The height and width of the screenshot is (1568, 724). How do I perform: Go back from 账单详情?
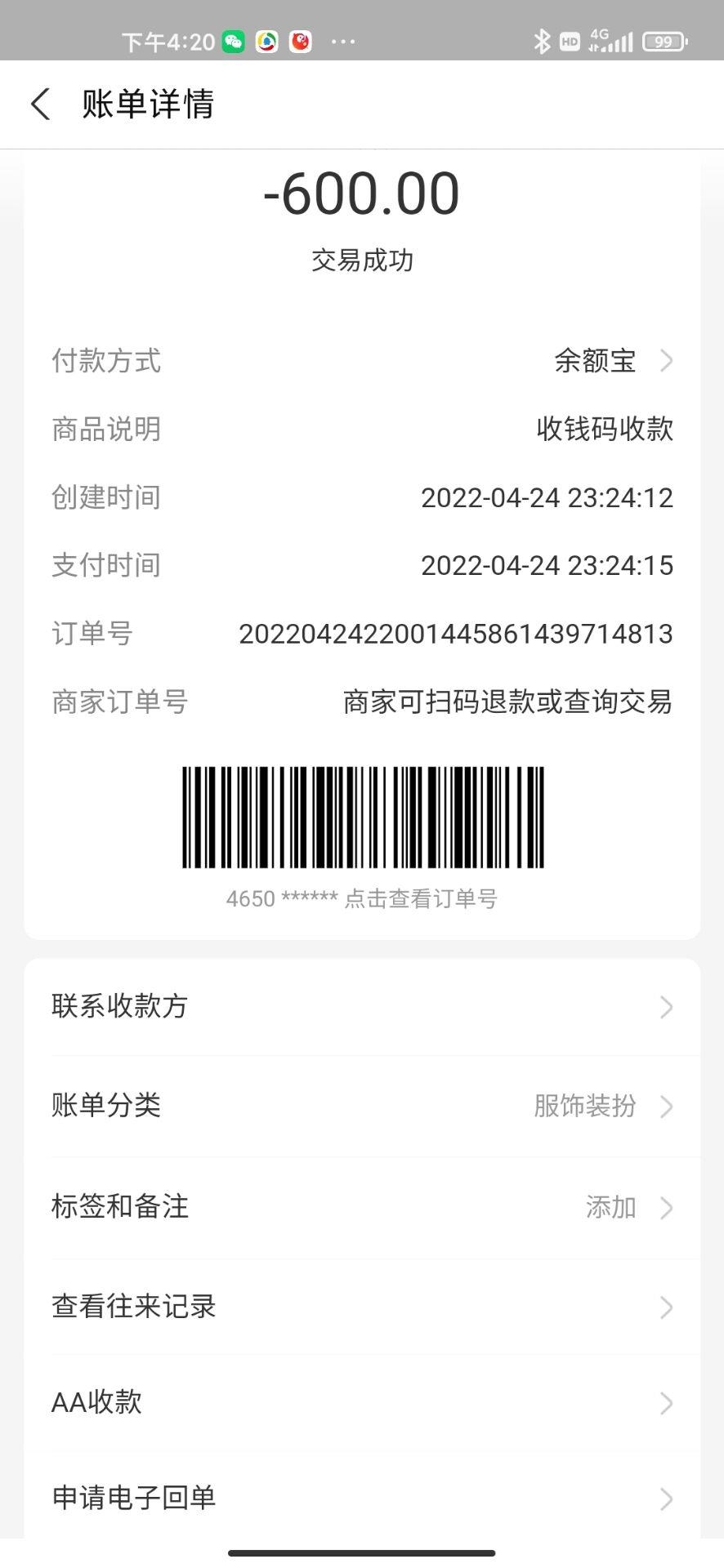coord(41,105)
